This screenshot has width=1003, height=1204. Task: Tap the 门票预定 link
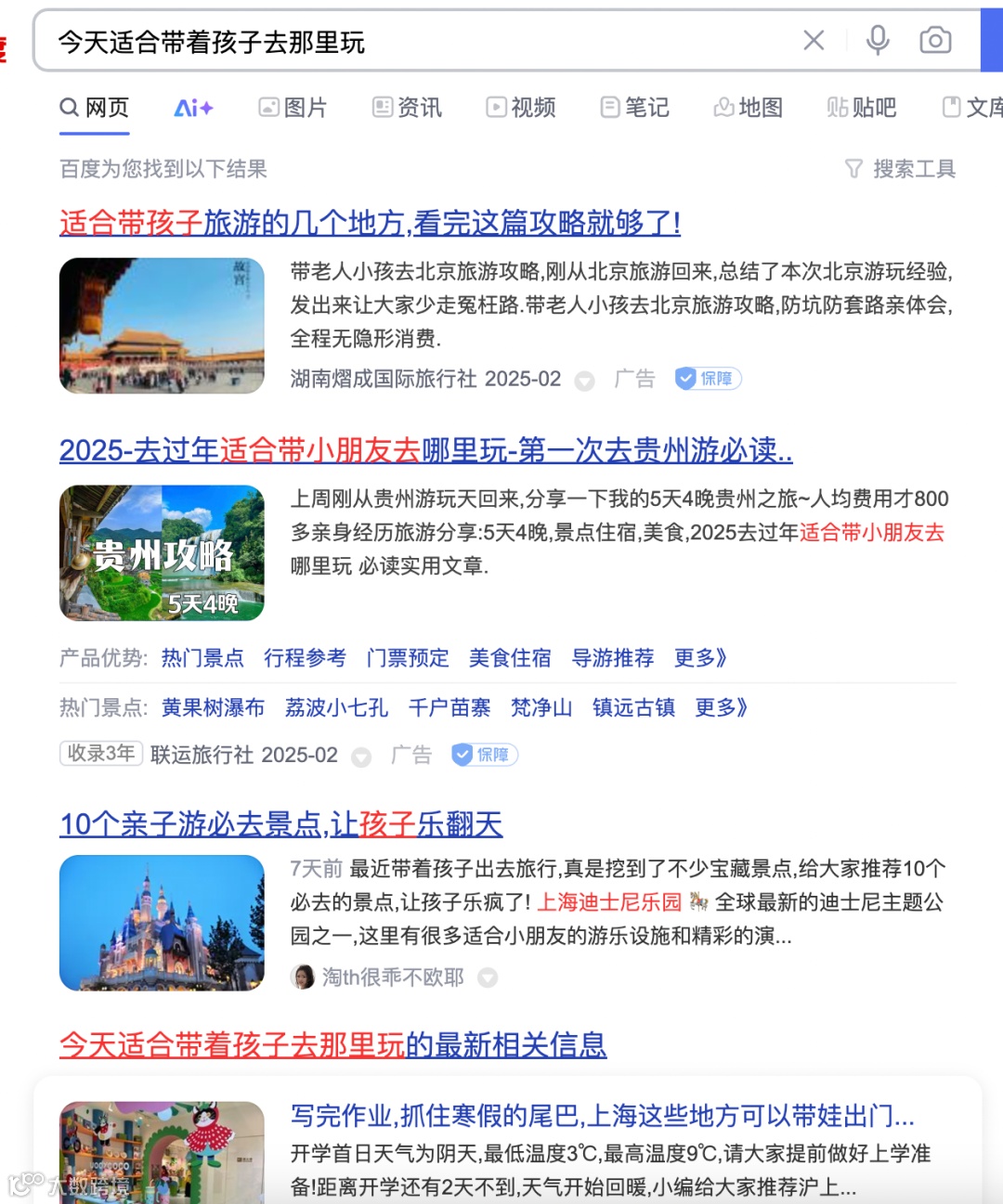[408, 658]
